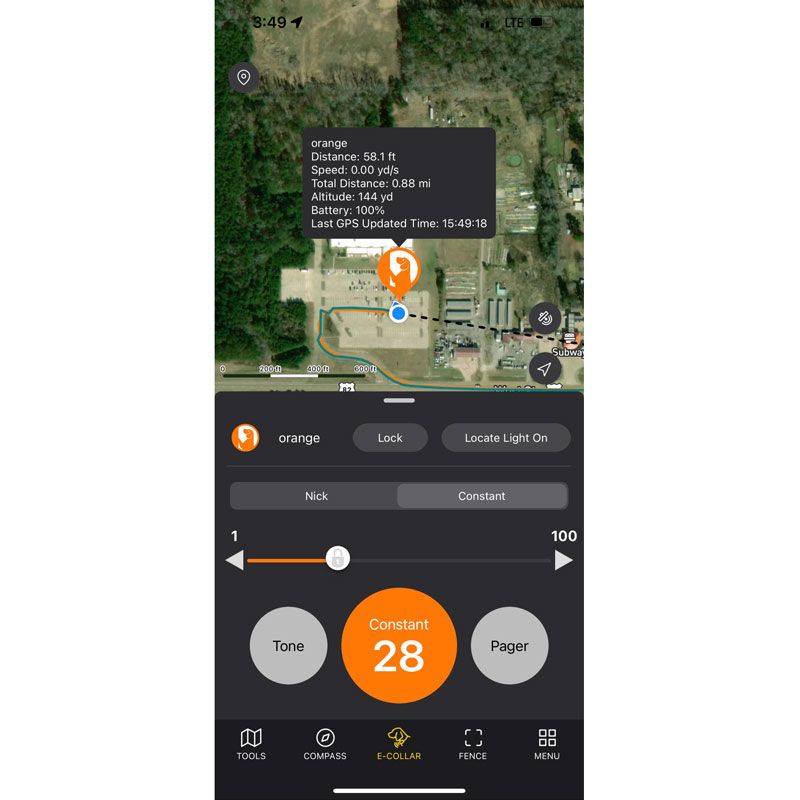Tap the orange dog avatar in panel
The width and height of the screenshot is (800, 800).
pos(246,438)
